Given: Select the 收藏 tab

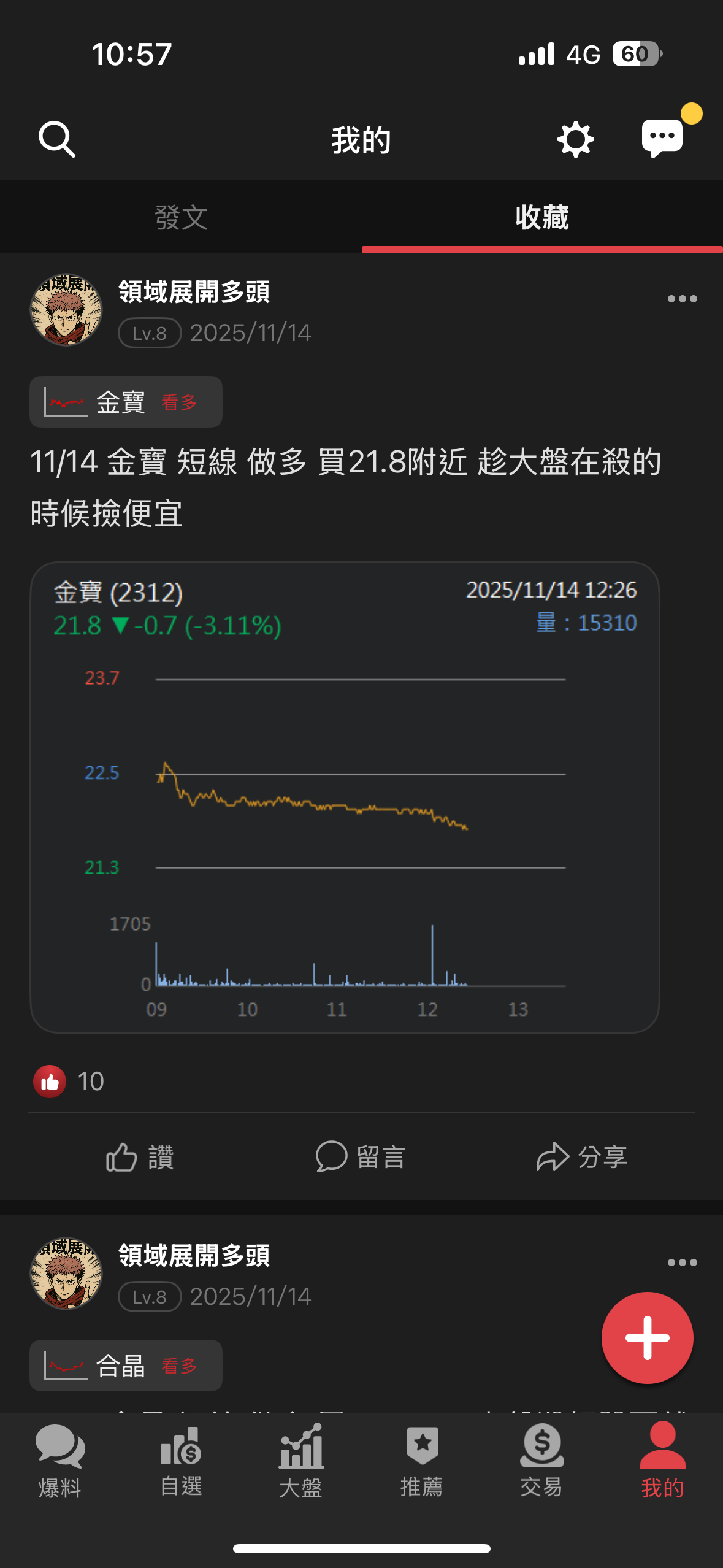Looking at the screenshot, I should pos(542,217).
